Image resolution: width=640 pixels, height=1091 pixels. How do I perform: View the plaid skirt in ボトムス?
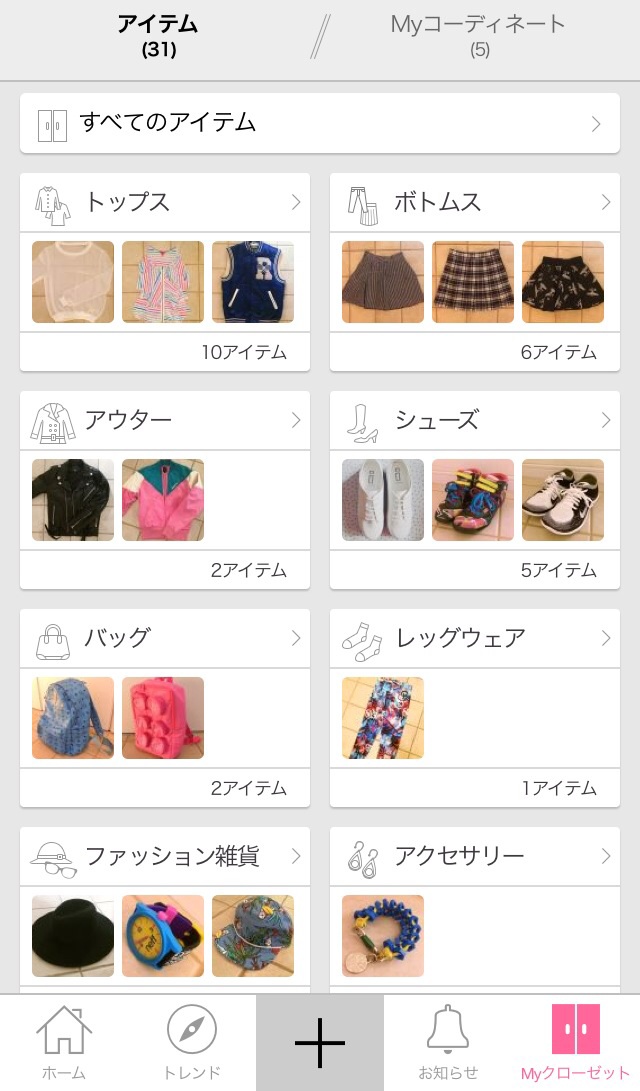coord(473,282)
